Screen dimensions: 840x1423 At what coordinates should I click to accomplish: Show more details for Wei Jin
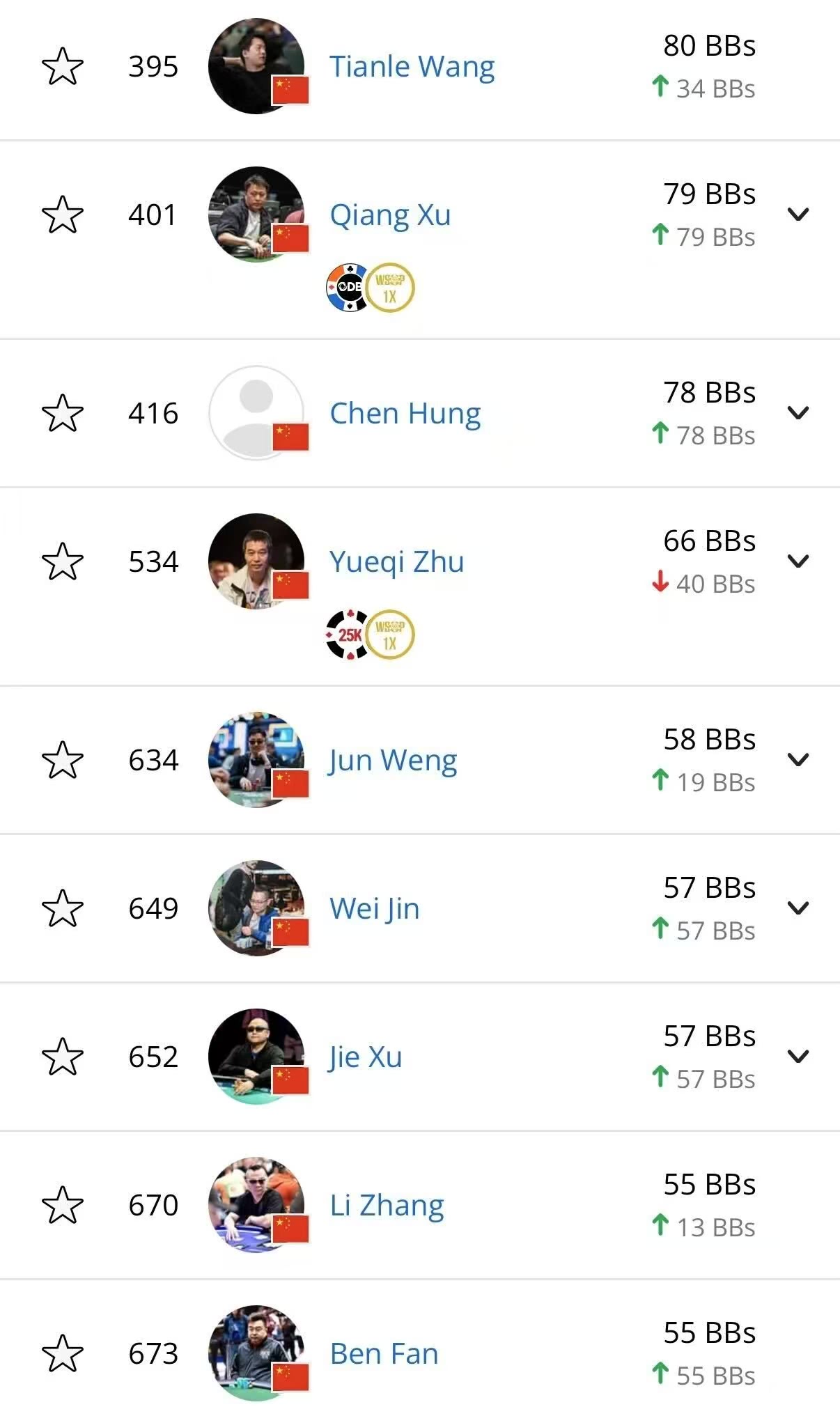click(798, 908)
